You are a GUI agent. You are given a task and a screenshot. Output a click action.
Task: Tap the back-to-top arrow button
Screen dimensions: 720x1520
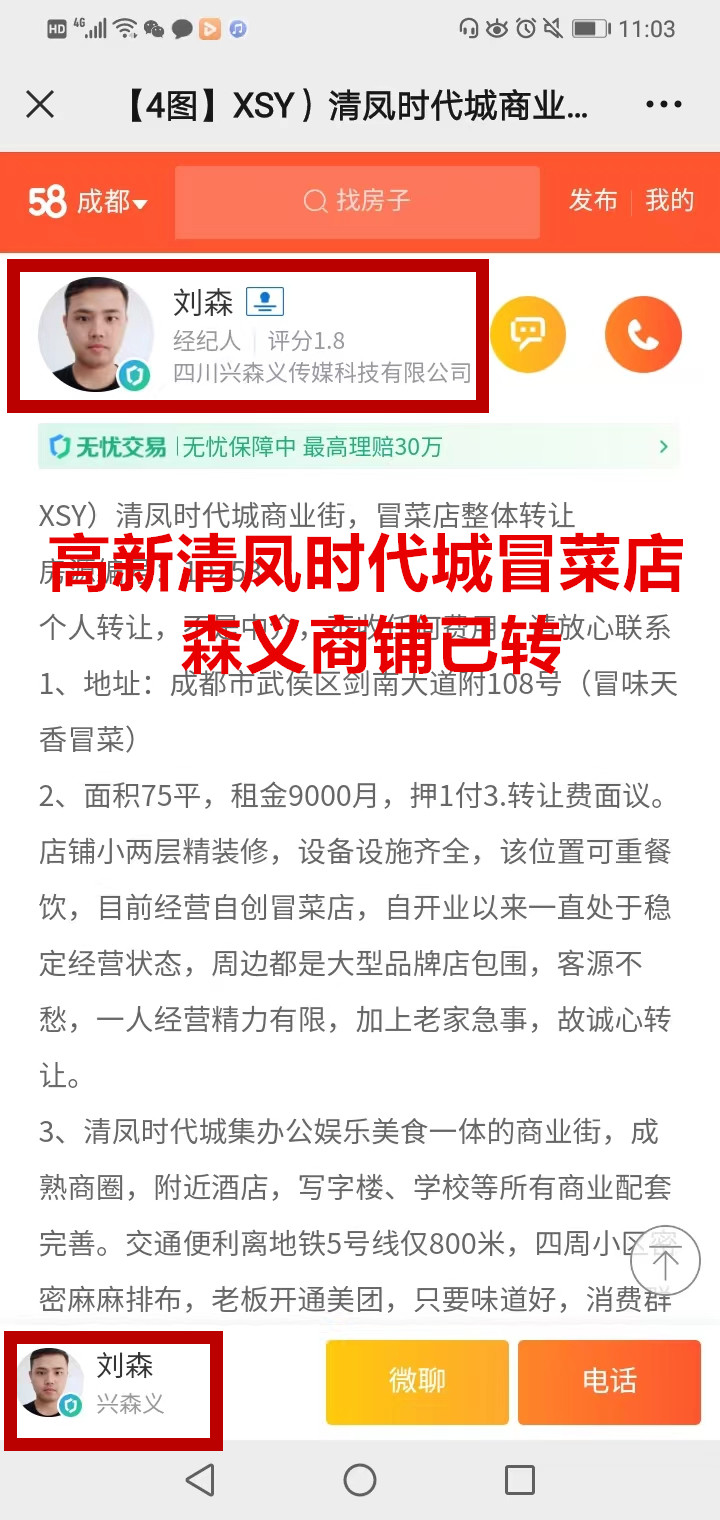click(x=665, y=1261)
